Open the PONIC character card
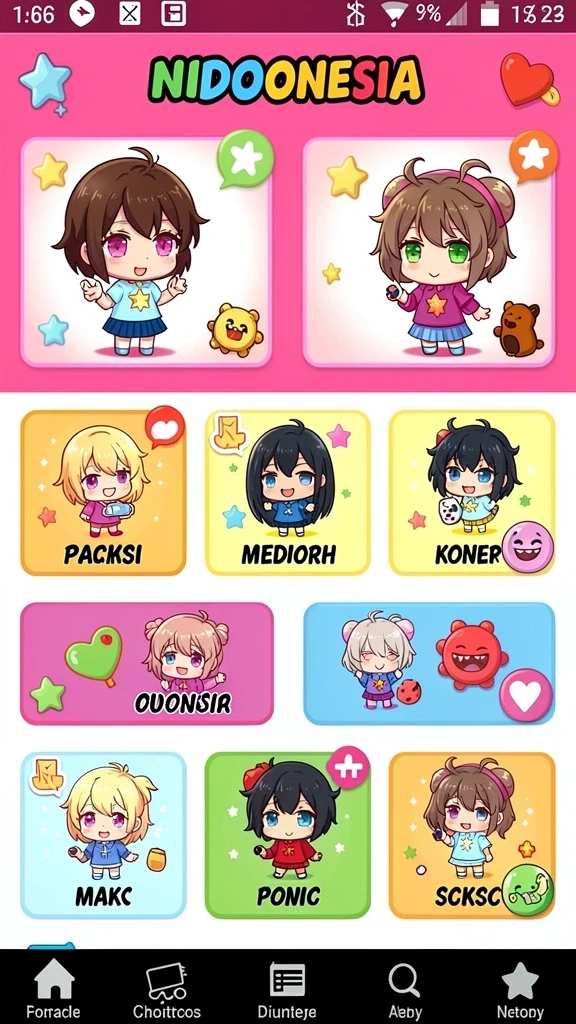The width and height of the screenshot is (576, 1024). click(288, 835)
